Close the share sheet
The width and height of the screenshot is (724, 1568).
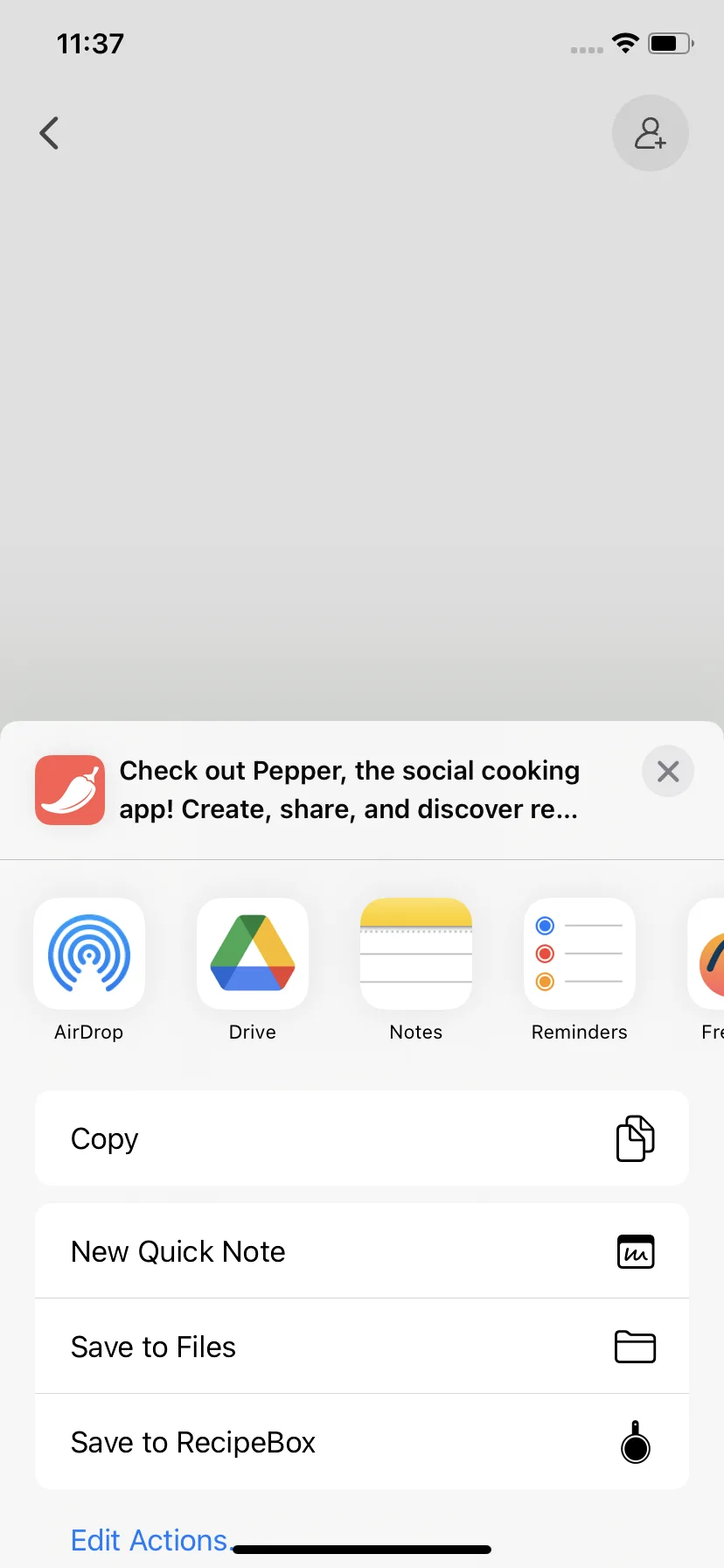pyautogui.click(x=667, y=771)
